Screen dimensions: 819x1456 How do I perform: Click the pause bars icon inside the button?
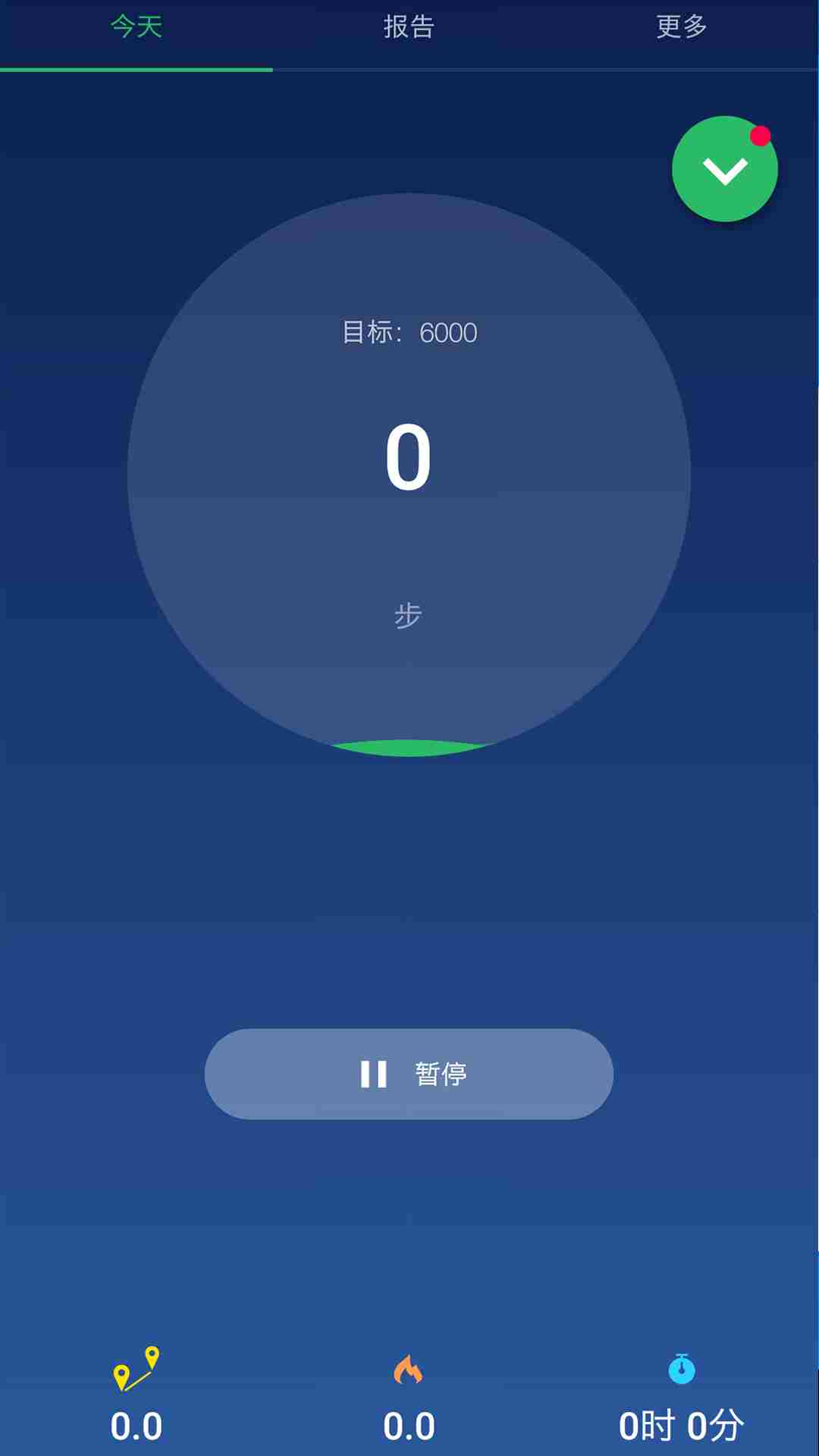click(x=373, y=1074)
